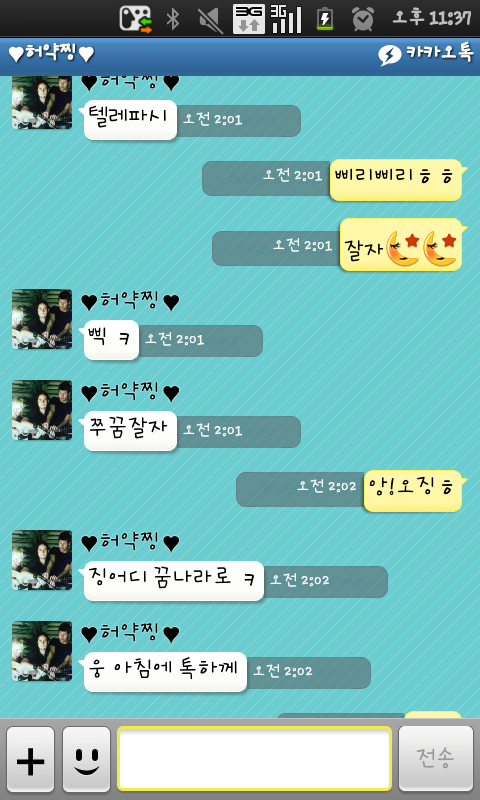This screenshot has width=480, height=800.
Task: Tap the 전송 send button
Action: pos(436,759)
